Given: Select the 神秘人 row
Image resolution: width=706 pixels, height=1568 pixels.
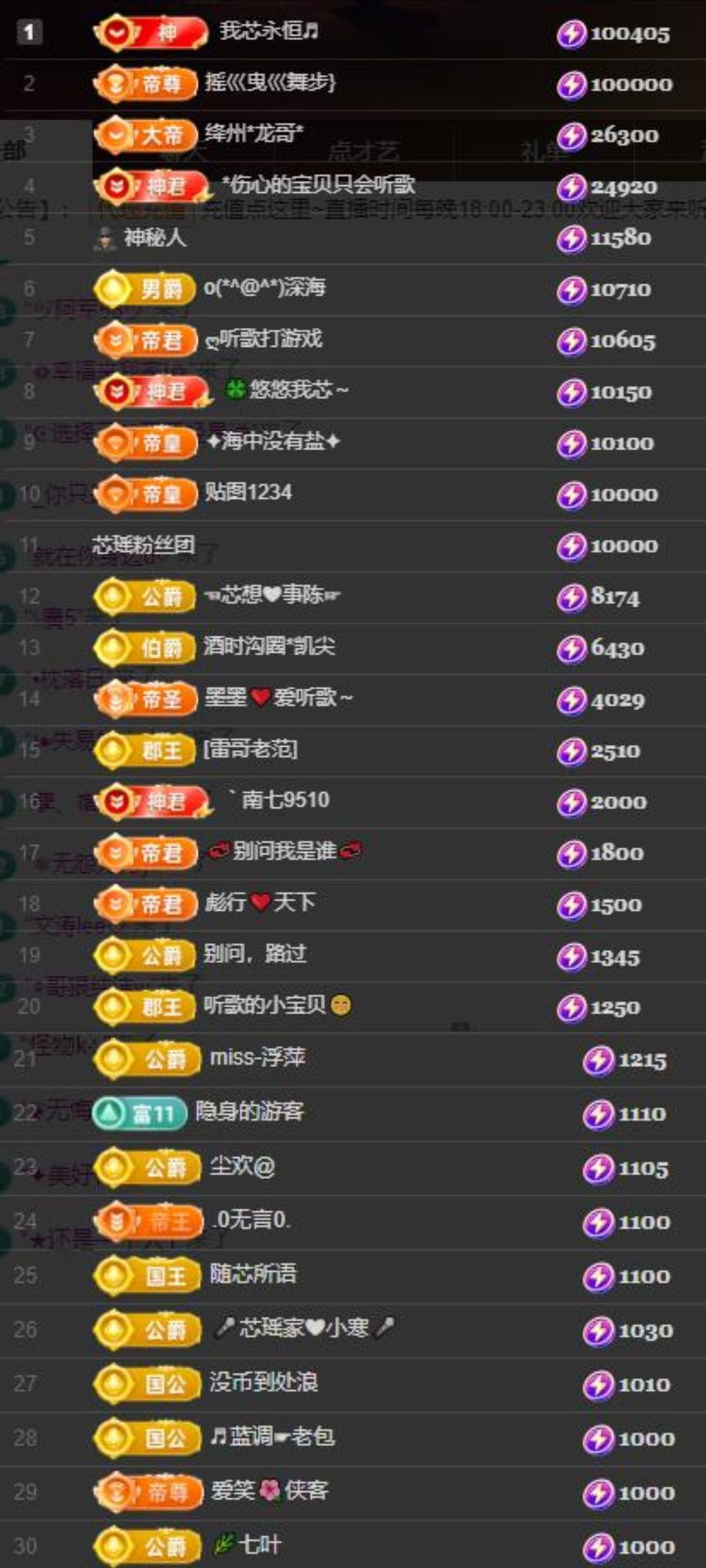Looking at the screenshot, I should [x=155, y=237].
